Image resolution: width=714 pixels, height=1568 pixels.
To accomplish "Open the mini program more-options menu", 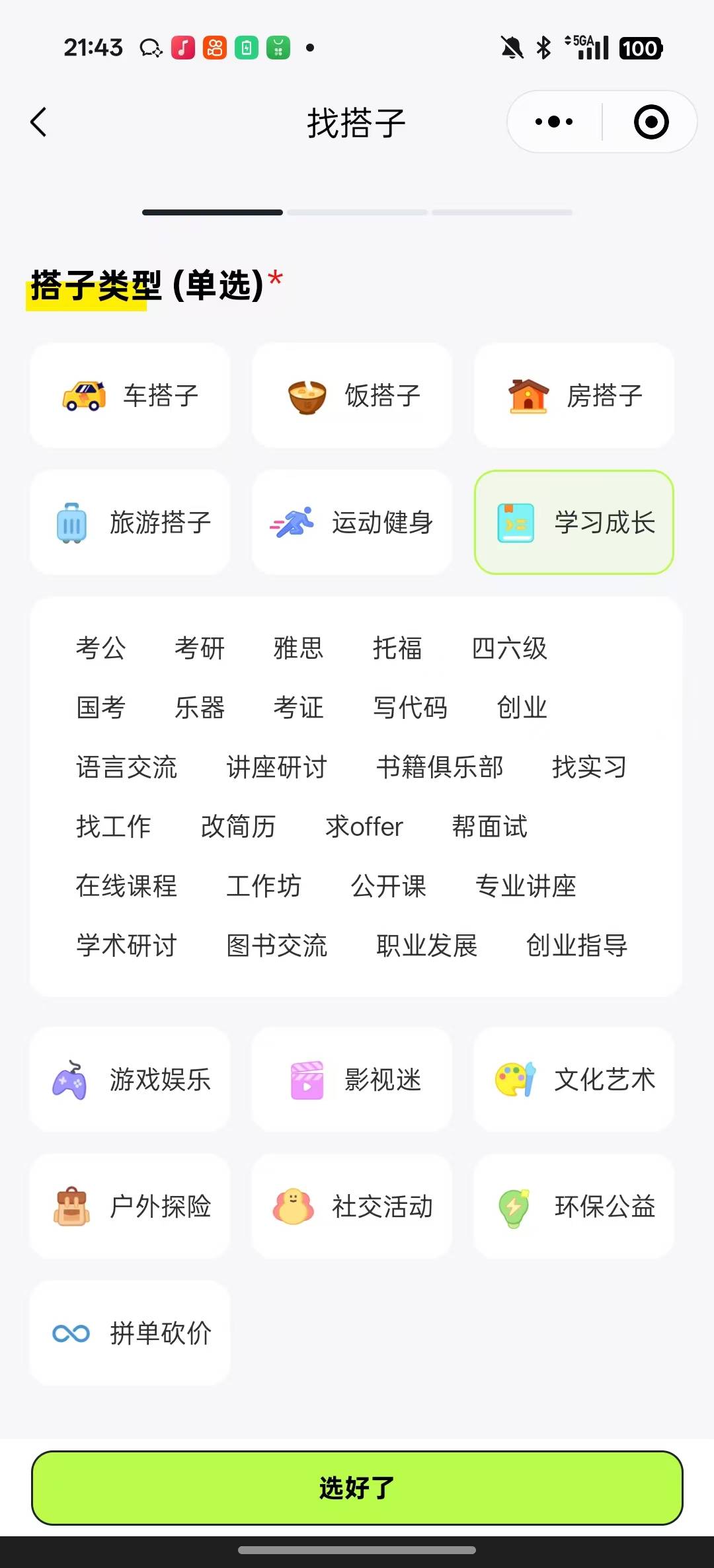I will coord(554,122).
